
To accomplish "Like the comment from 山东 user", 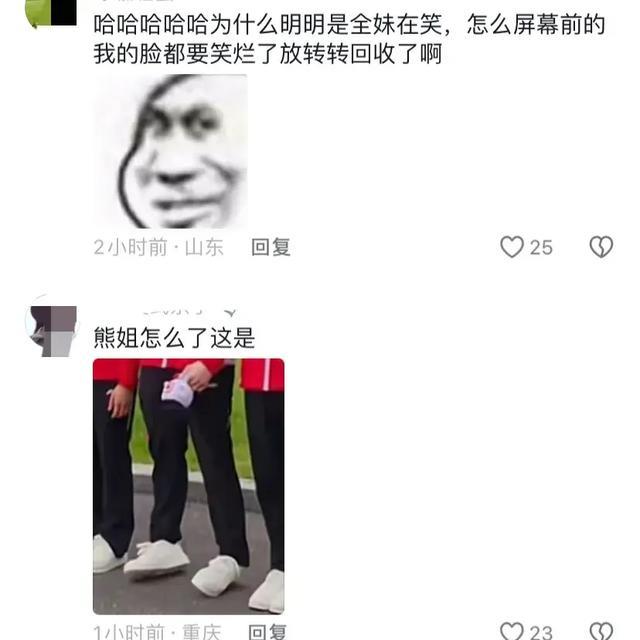I will click(x=512, y=247).
